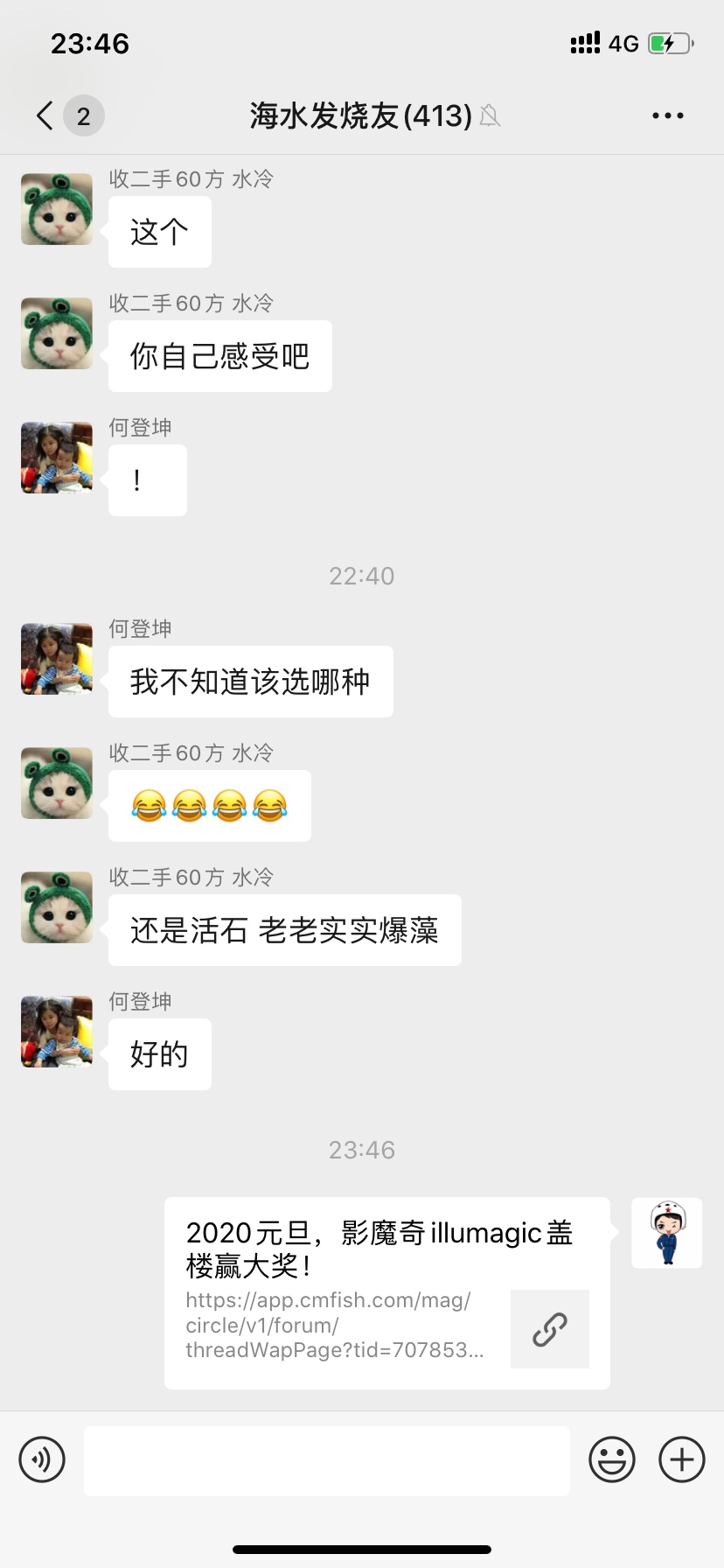This screenshot has width=724, height=1568.
Task: Switch to voice message input
Action: click(x=42, y=1459)
